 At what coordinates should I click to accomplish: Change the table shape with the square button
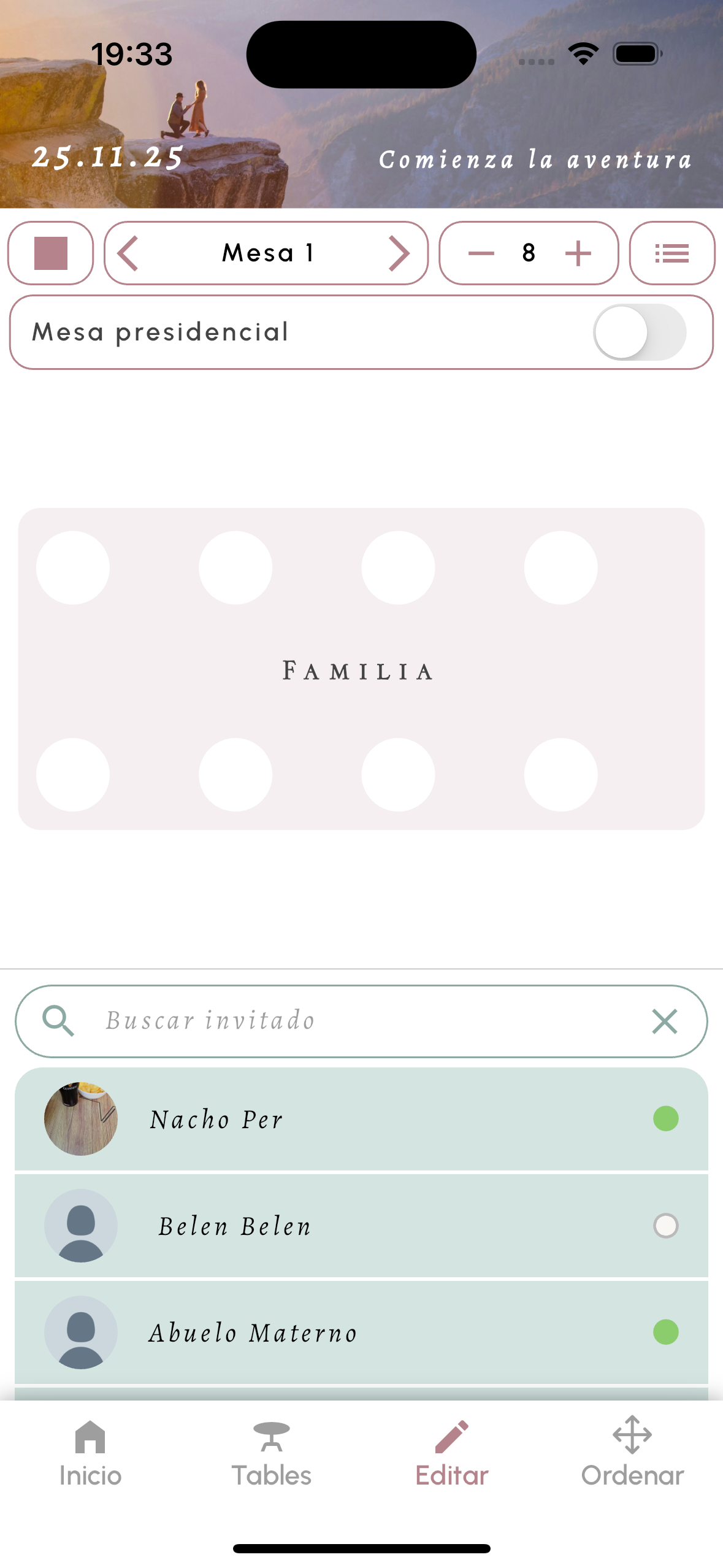tap(50, 253)
